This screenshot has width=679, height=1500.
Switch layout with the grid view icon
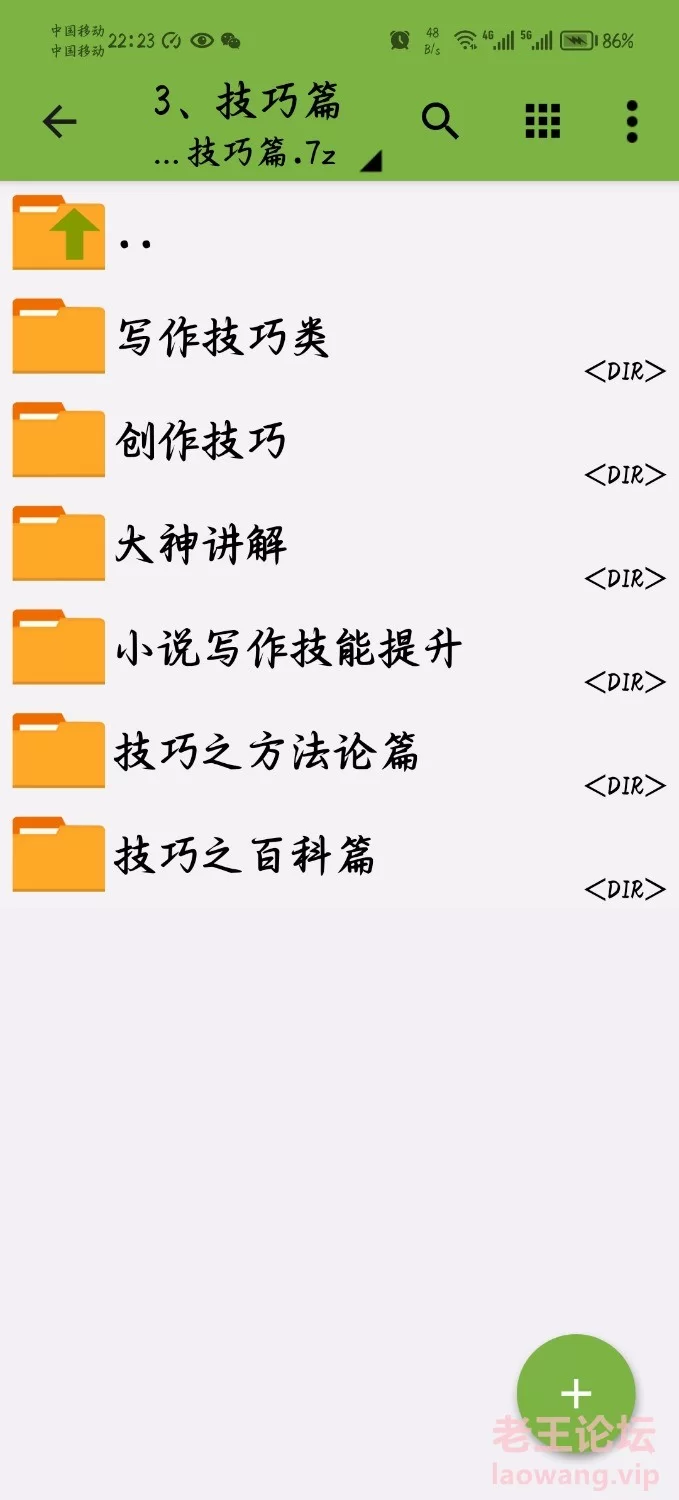[x=543, y=121]
